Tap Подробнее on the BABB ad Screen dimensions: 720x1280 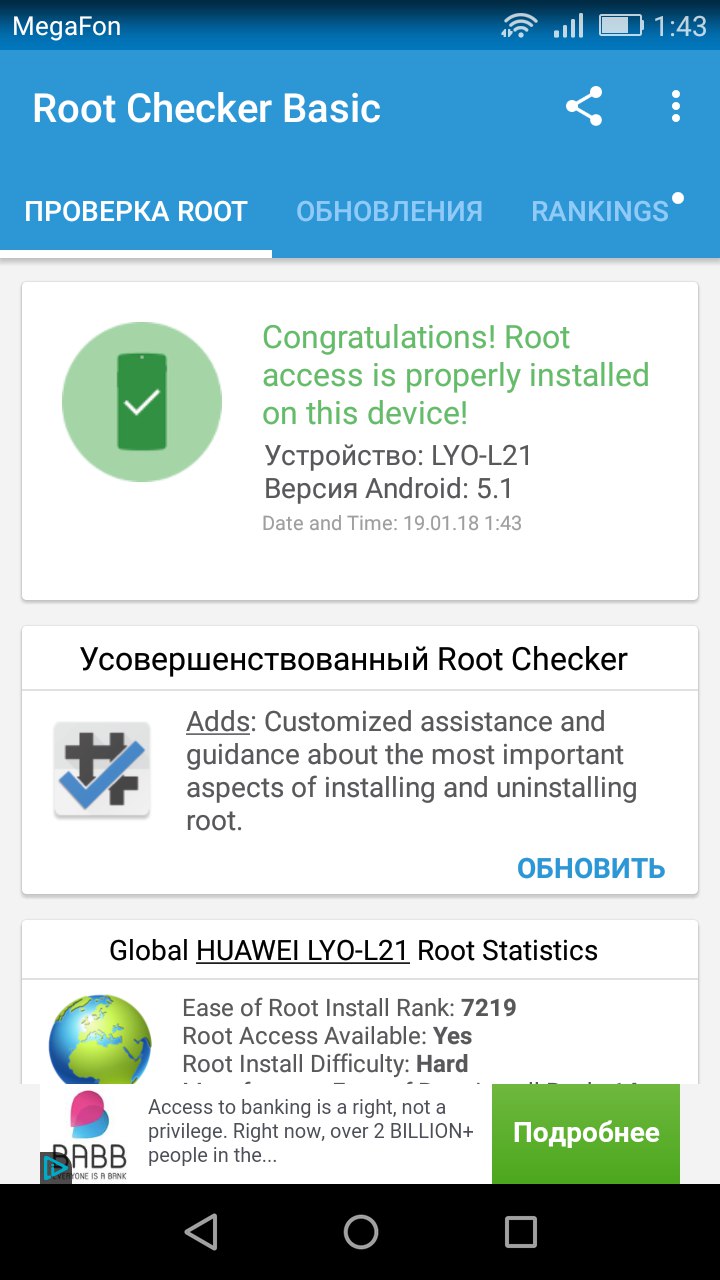point(586,1133)
